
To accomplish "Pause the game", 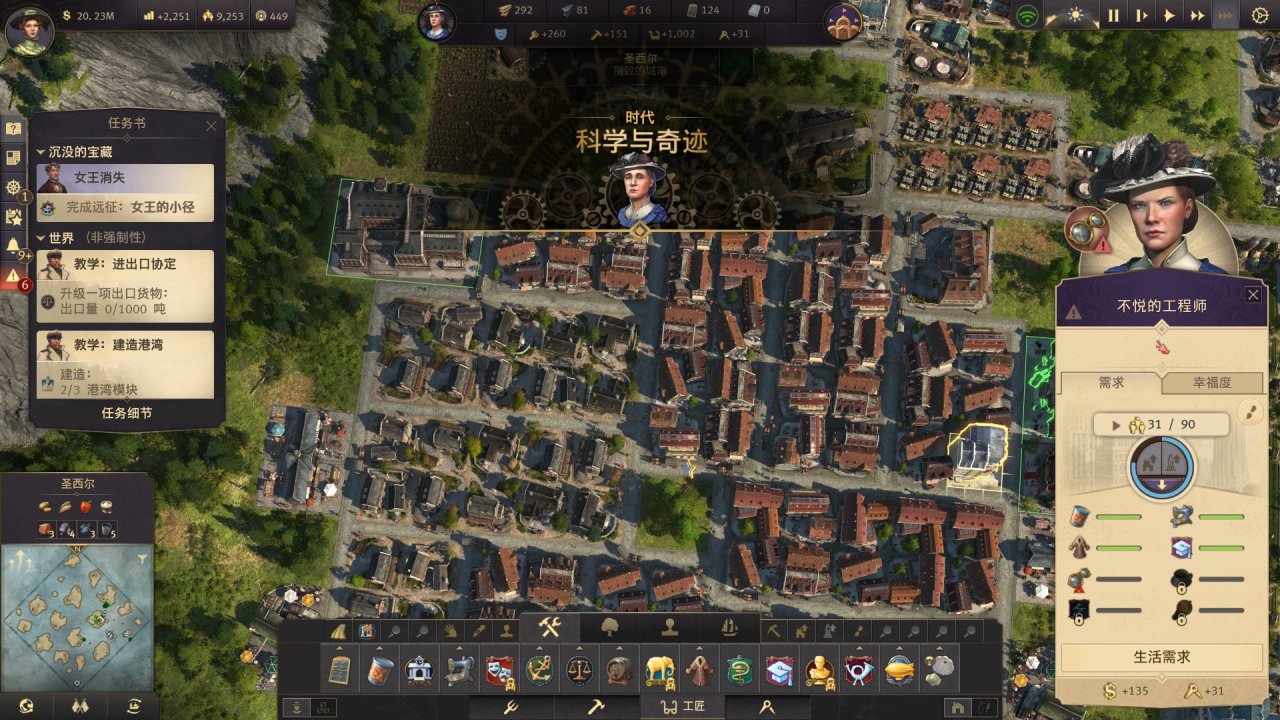I will tap(1112, 15).
